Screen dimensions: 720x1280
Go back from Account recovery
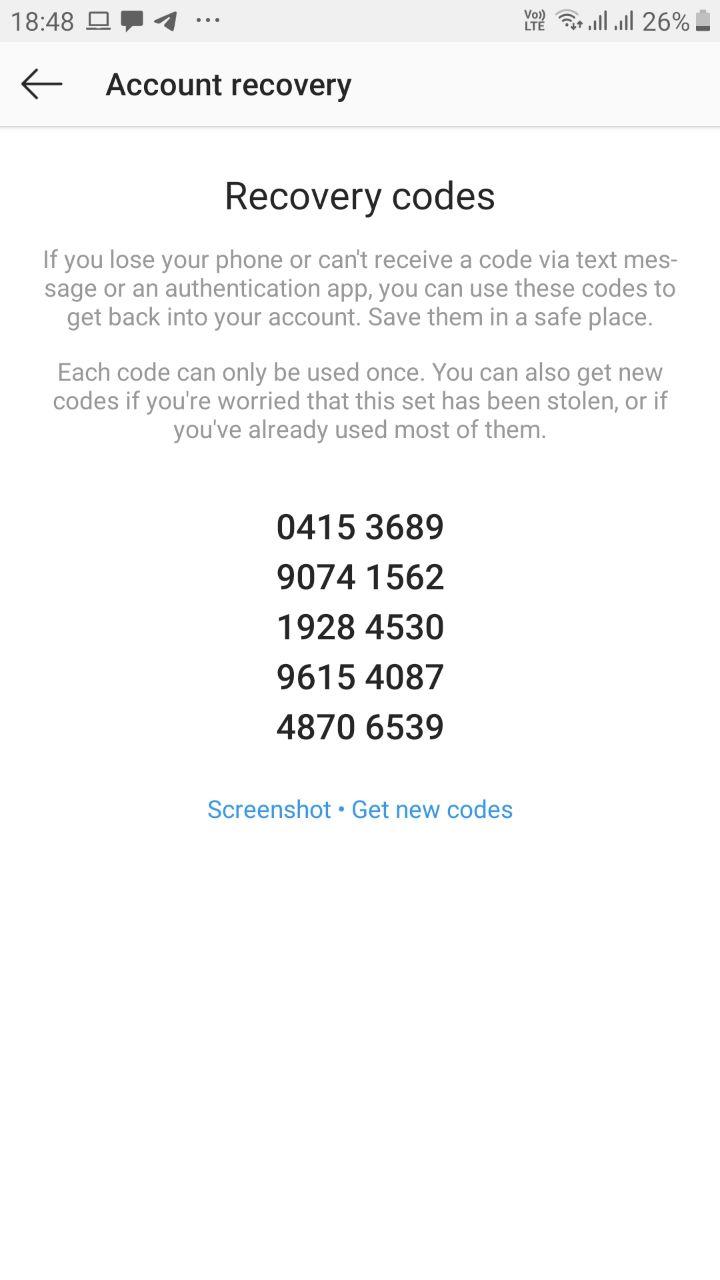coord(41,85)
